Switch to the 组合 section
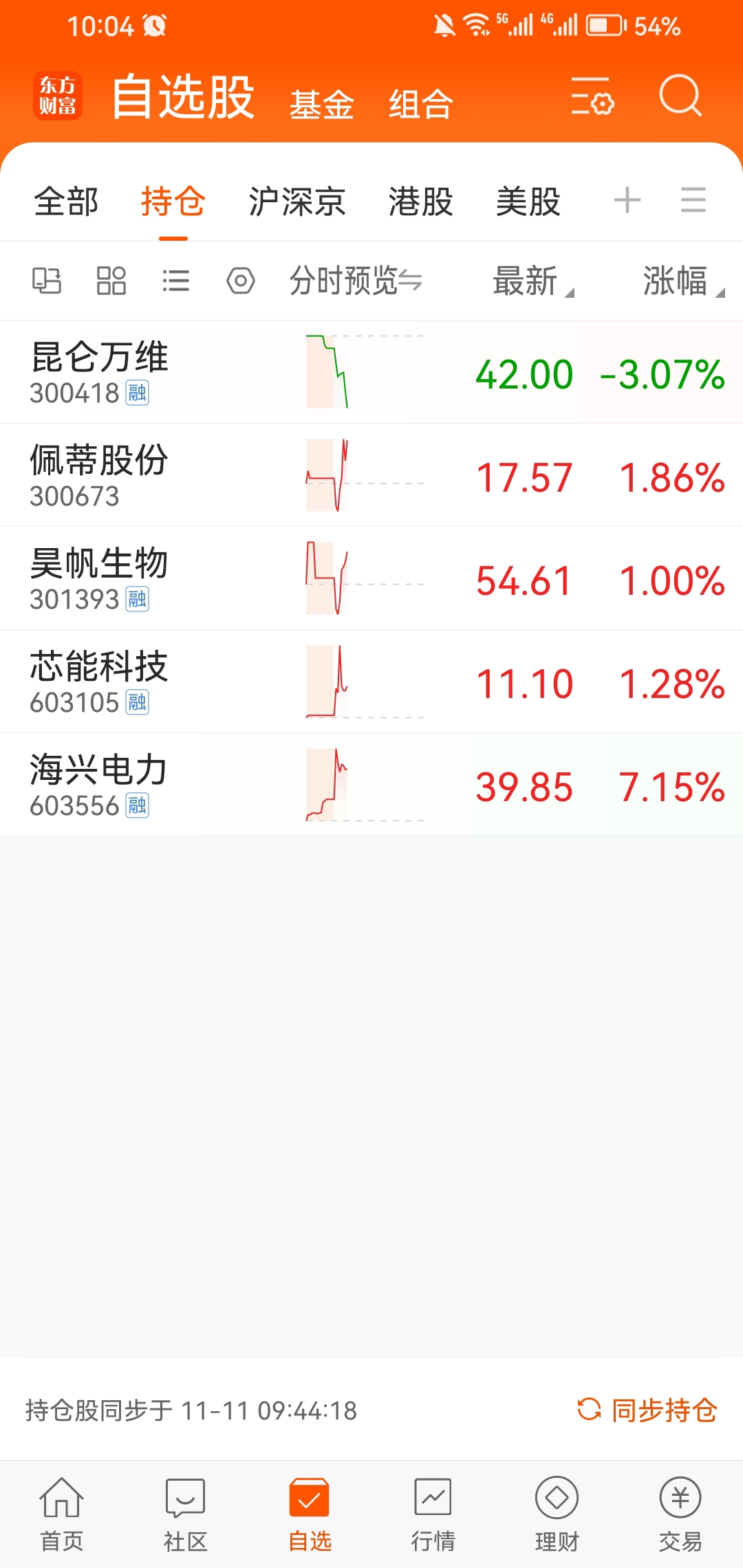The image size is (743, 1568). (420, 105)
